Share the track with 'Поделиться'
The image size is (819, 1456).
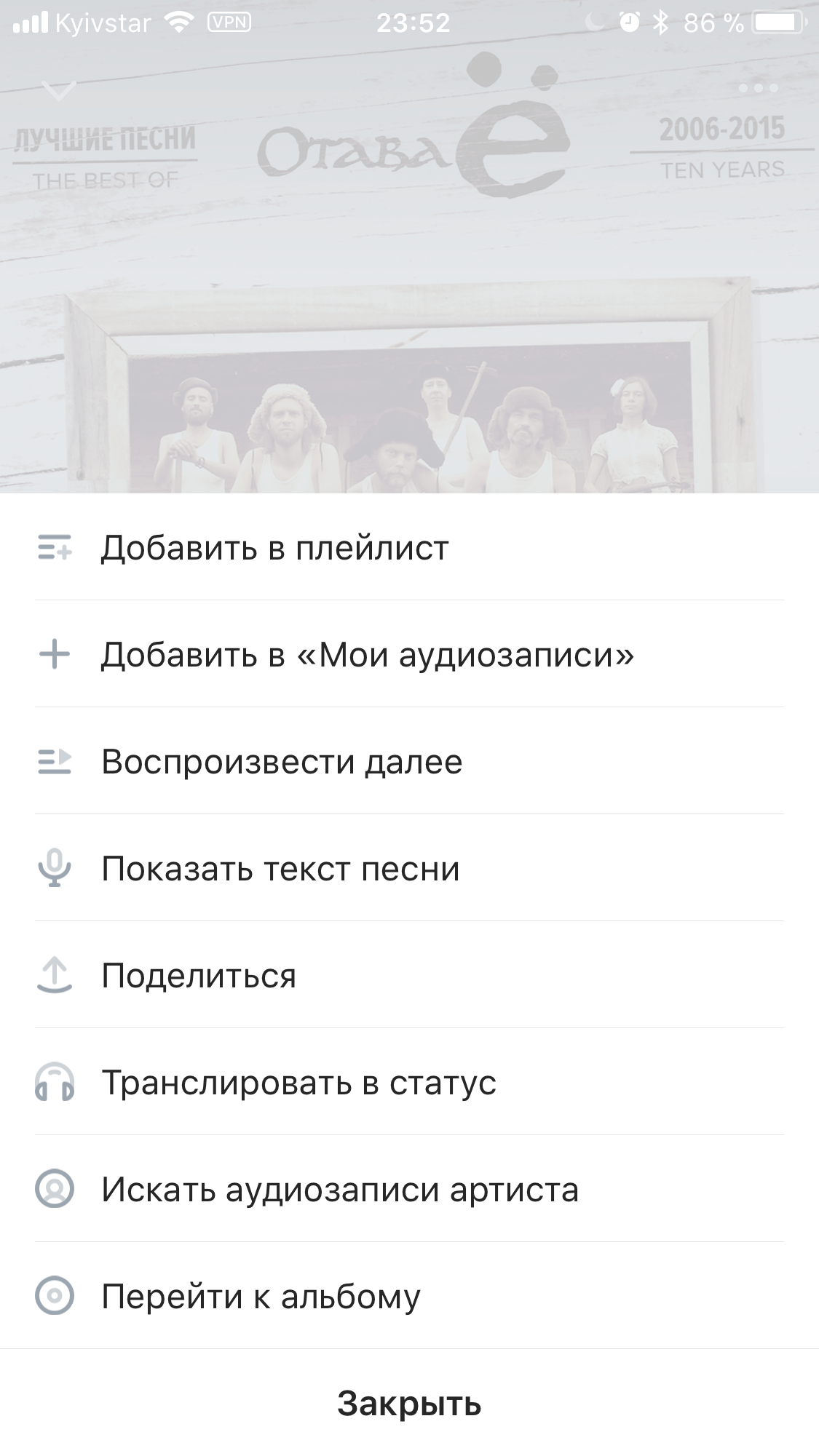(199, 976)
